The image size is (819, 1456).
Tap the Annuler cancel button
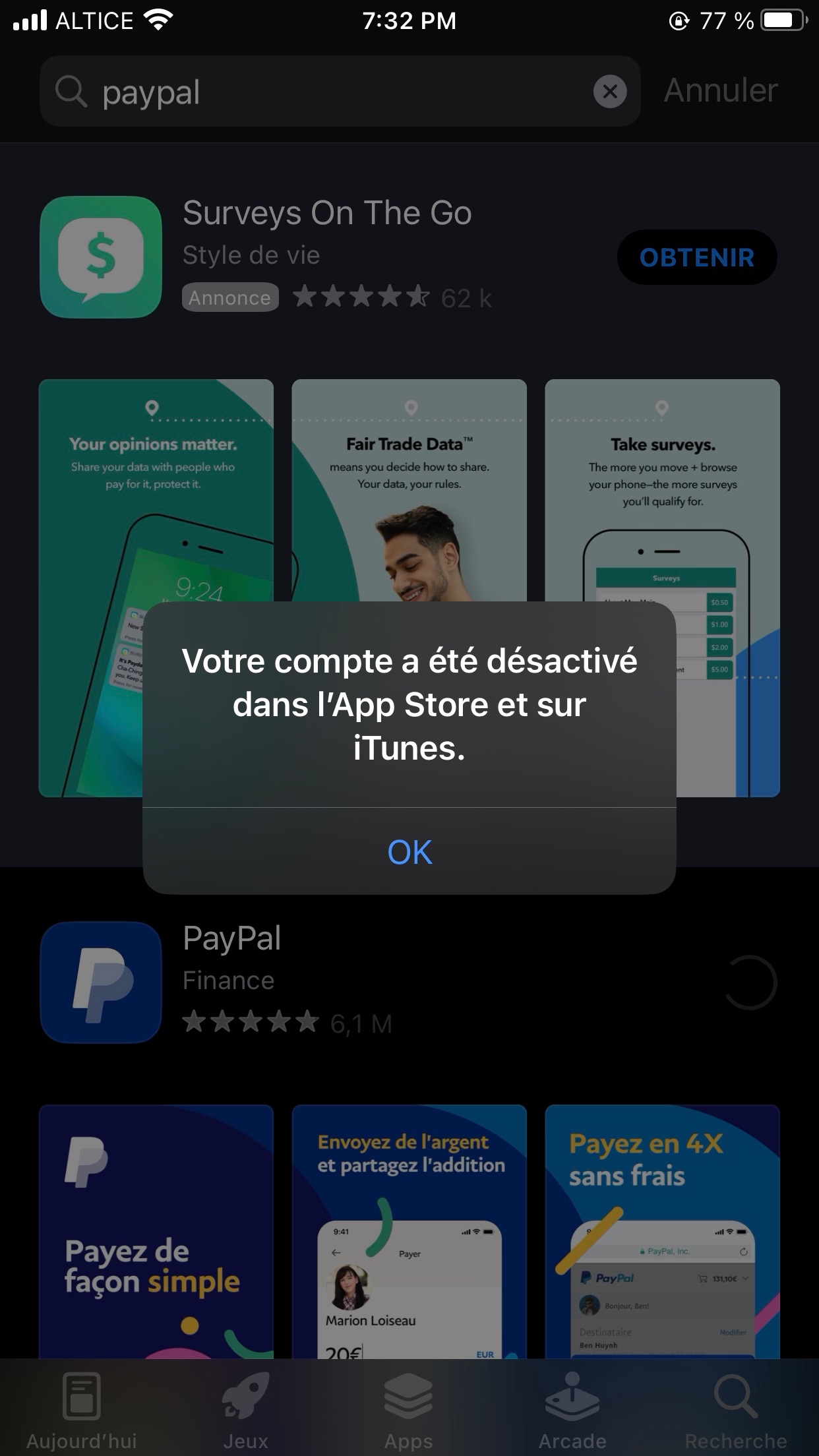(721, 91)
